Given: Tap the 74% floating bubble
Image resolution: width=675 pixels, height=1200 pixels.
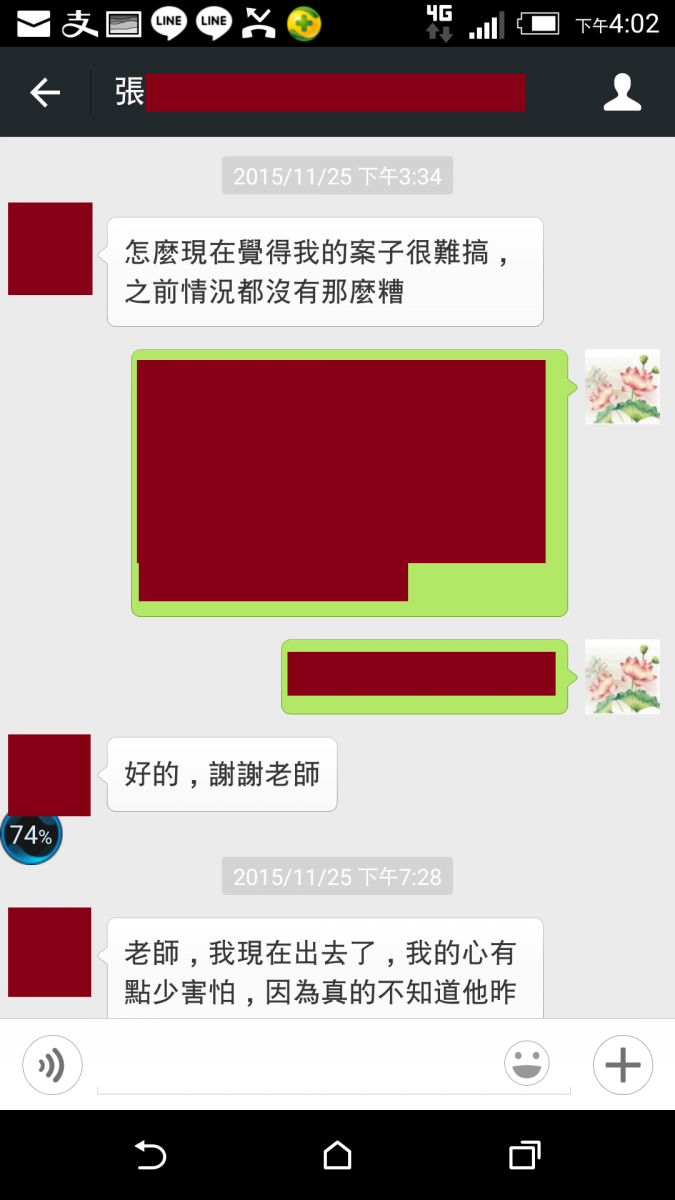Looking at the screenshot, I should pos(31,836).
